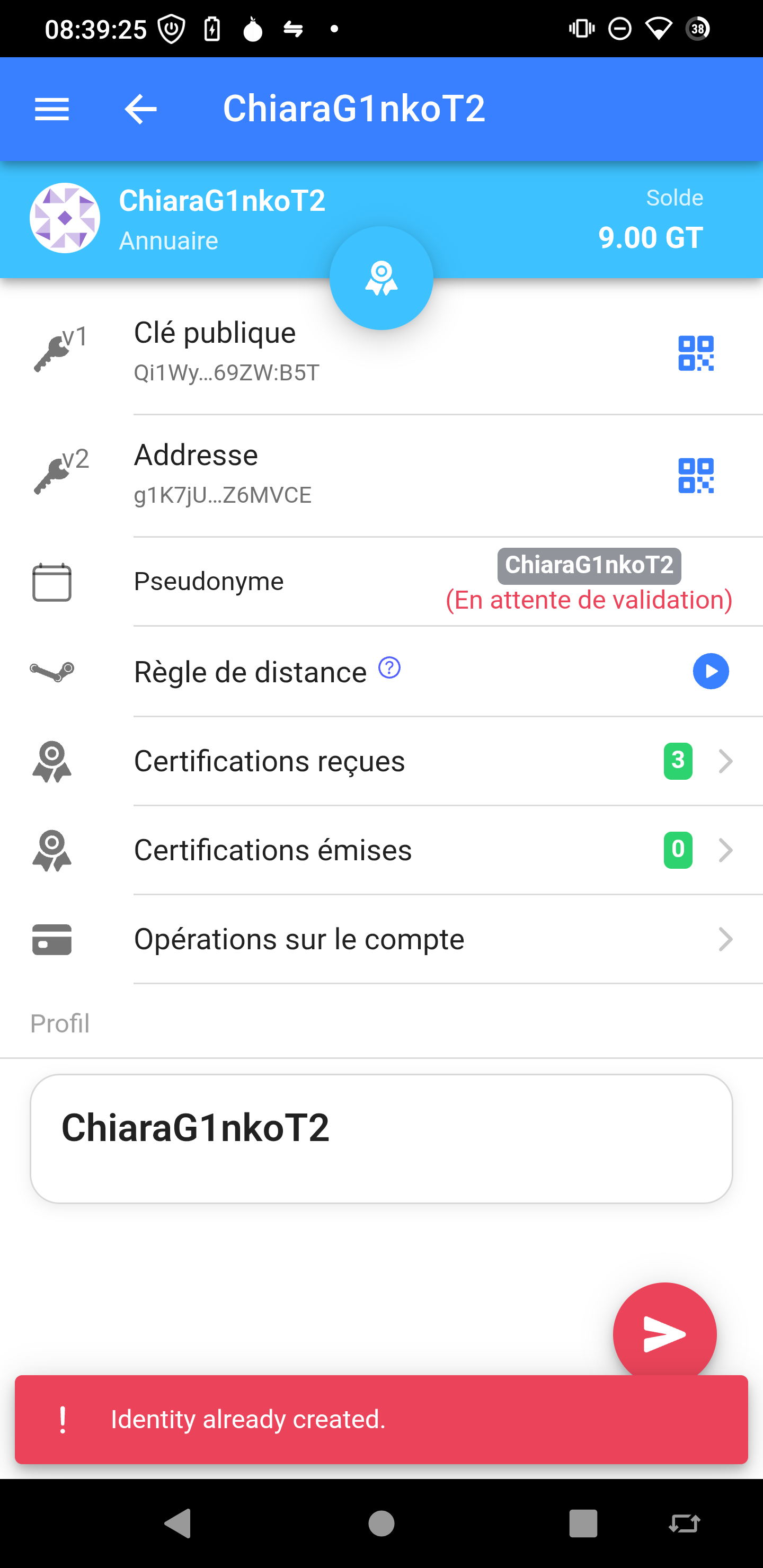
Task: Tap the ChiaraG1nkoT2 avatar picture
Action: [65, 218]
